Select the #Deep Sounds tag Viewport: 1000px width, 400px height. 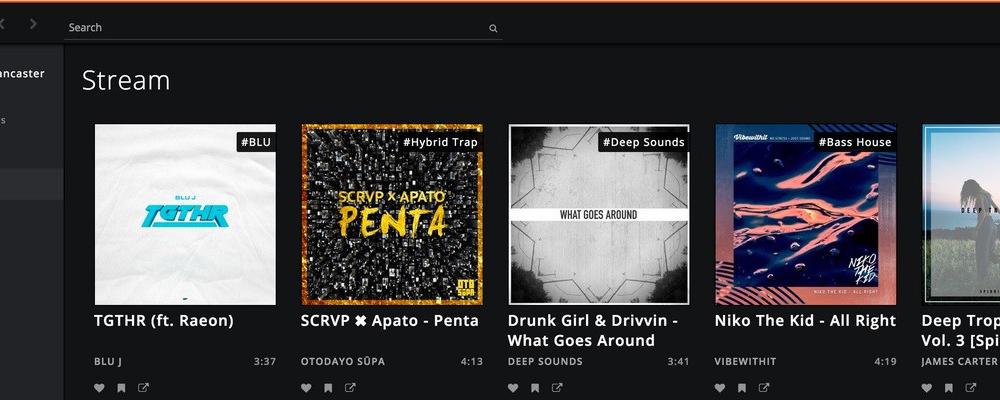click(643, 142)
